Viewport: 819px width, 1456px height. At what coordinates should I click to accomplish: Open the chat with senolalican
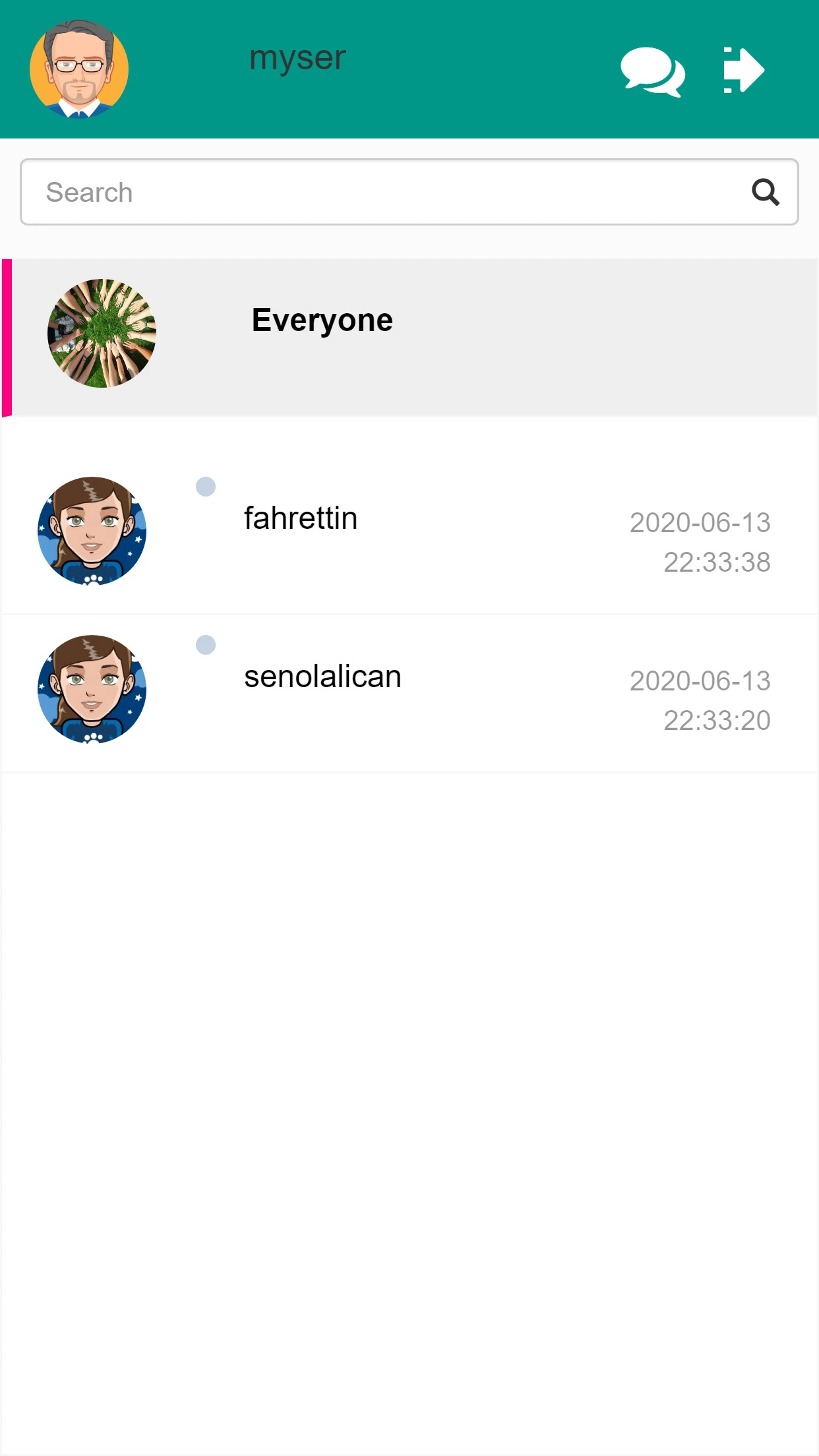[x=409, y=694]
